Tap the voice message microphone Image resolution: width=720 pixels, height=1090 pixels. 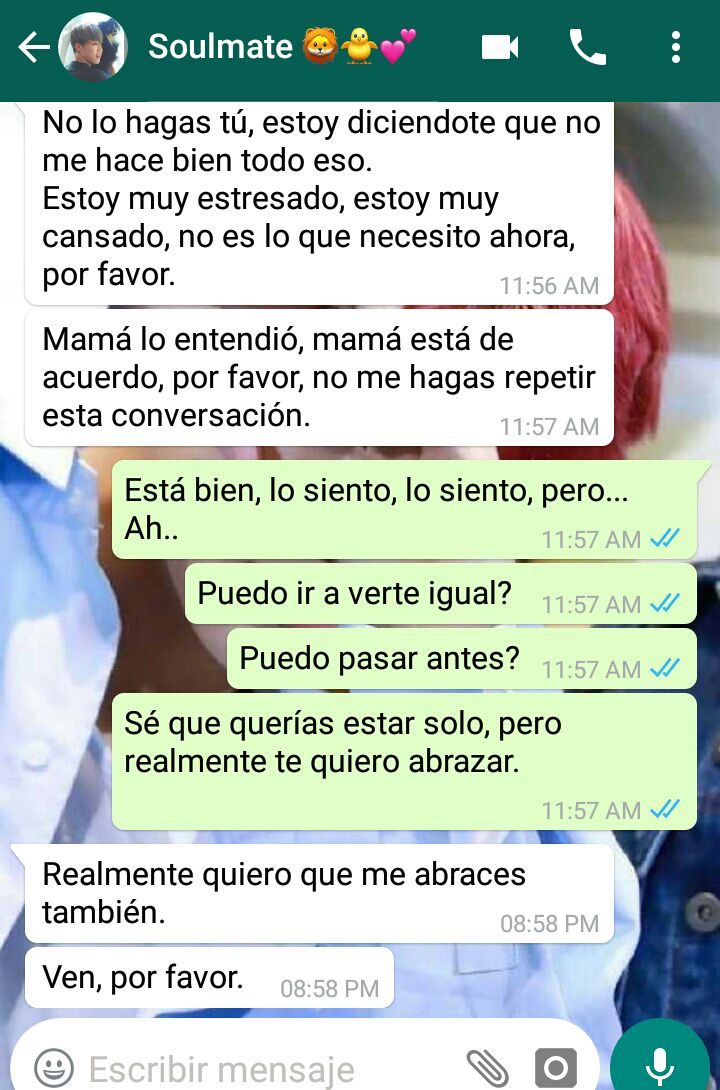pyautogui.click(x=660, y=1064)
